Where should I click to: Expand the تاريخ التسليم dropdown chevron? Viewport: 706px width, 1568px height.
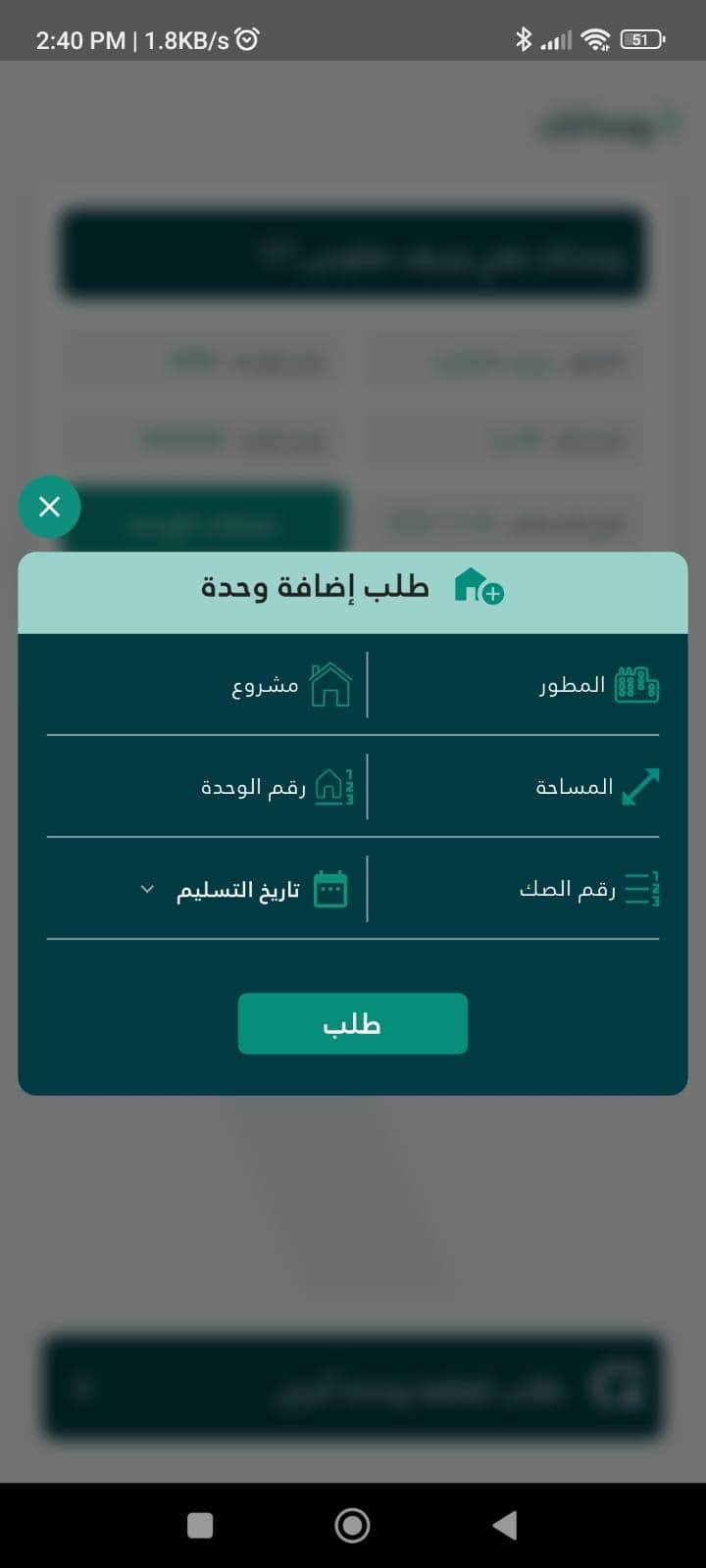(x=147, y=889)
